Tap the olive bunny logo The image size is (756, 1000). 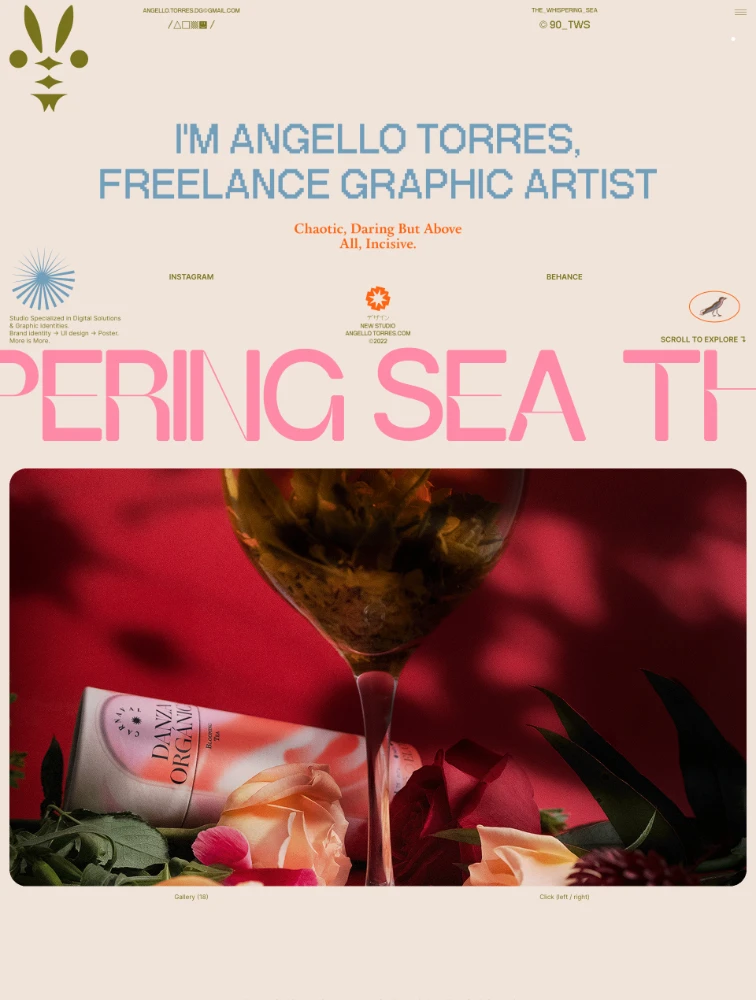click(x=48, y=58)
